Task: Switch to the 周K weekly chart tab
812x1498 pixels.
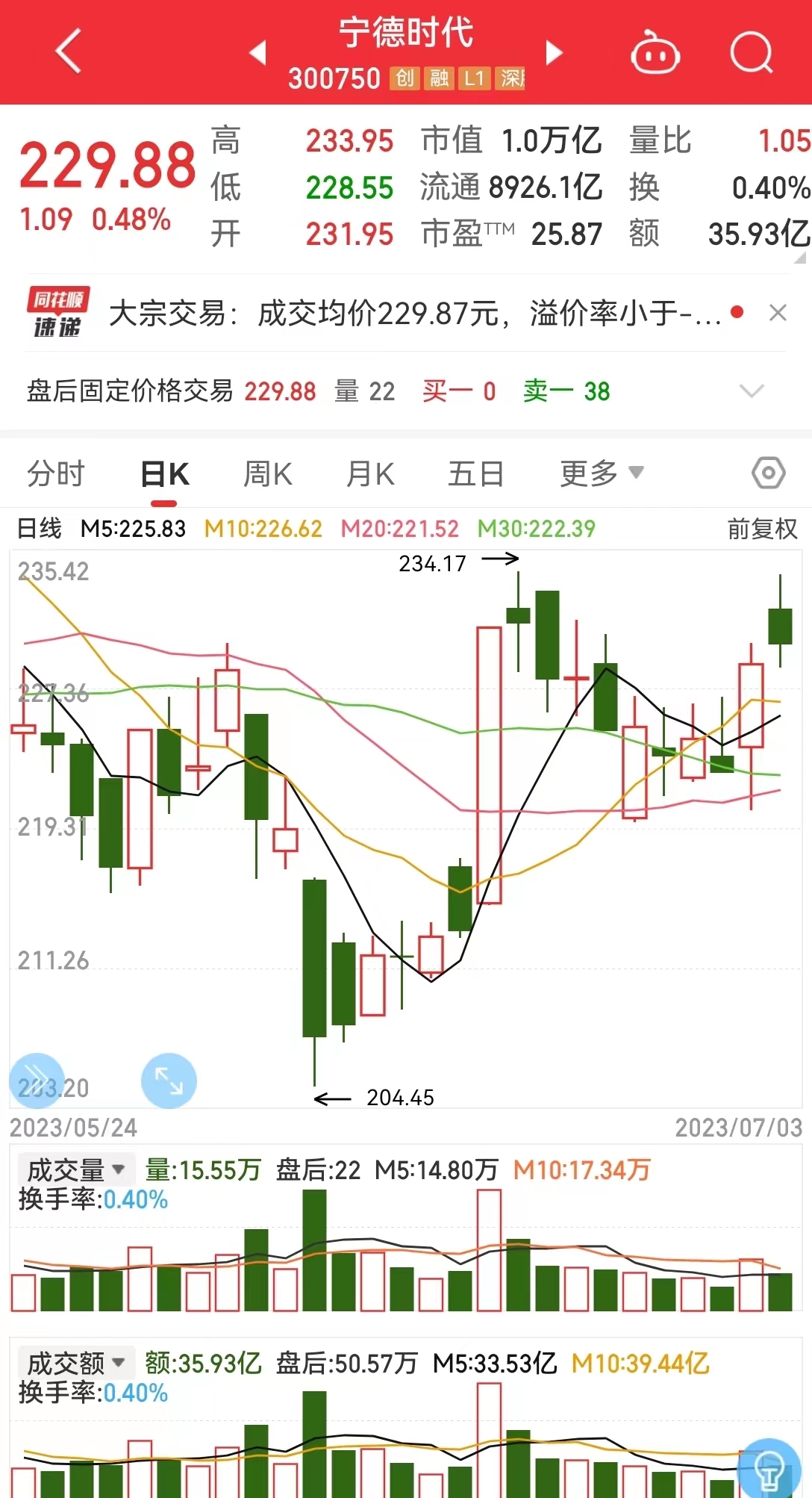Action: [267, 472]
